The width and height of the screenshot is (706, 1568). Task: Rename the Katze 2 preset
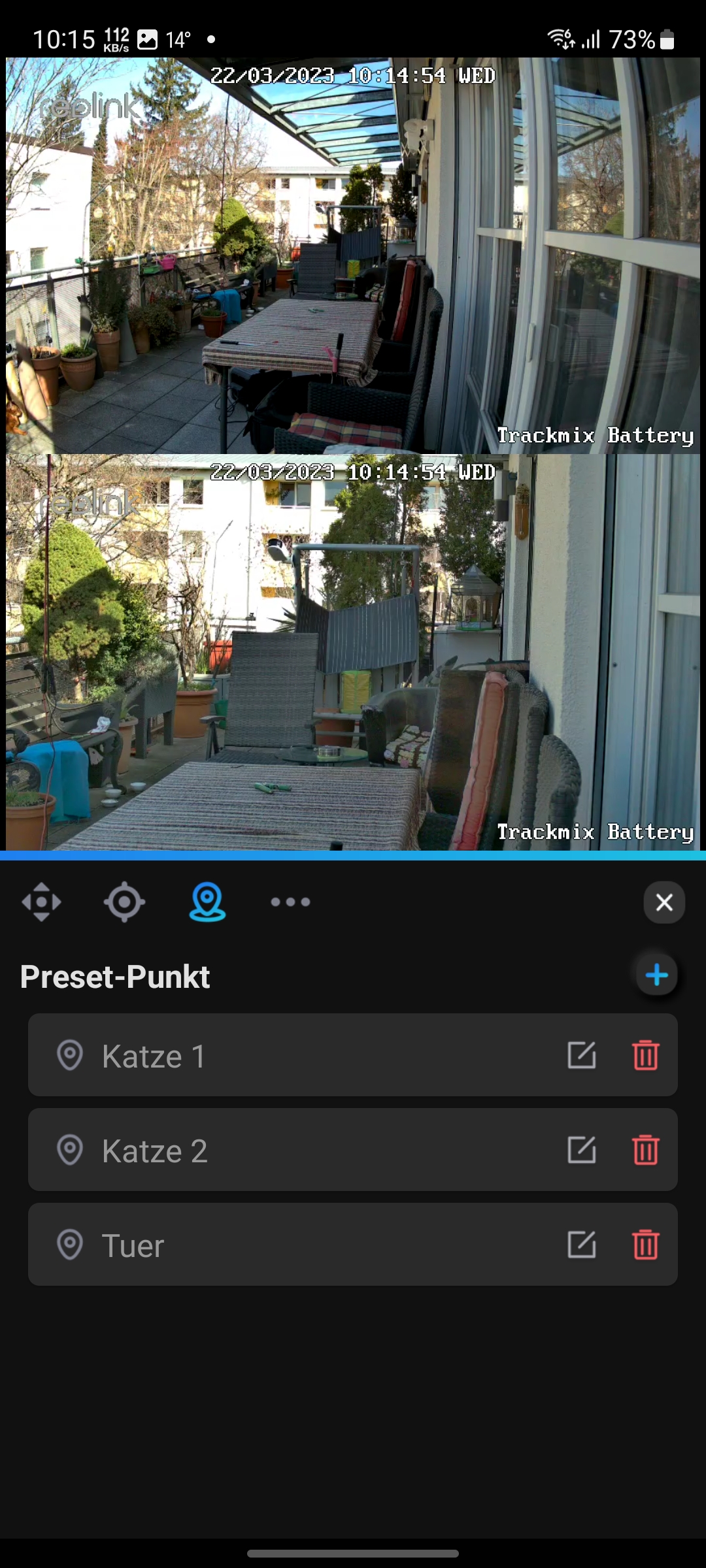point(581,1151)
